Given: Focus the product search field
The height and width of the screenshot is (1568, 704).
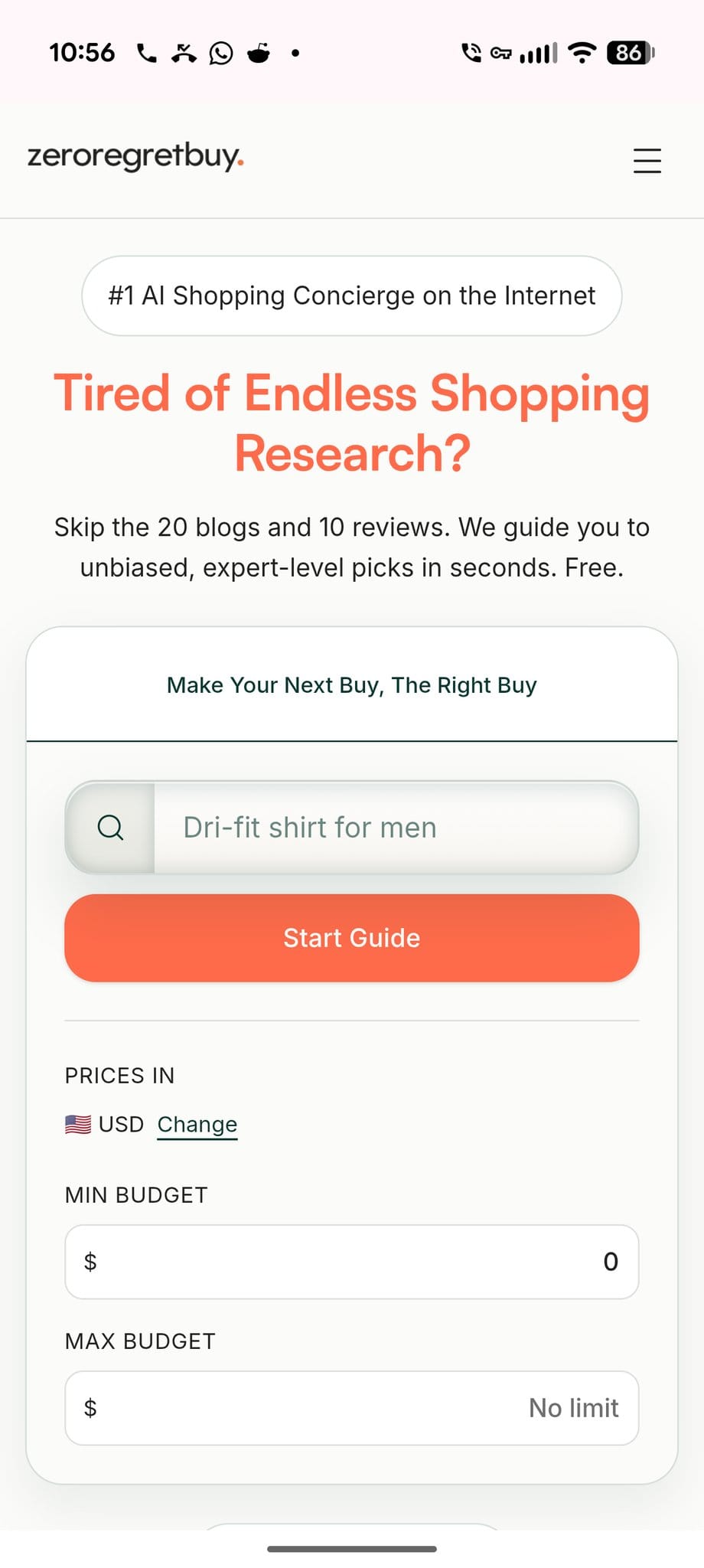Looking at the screenshot, I should tap(396, 828).
